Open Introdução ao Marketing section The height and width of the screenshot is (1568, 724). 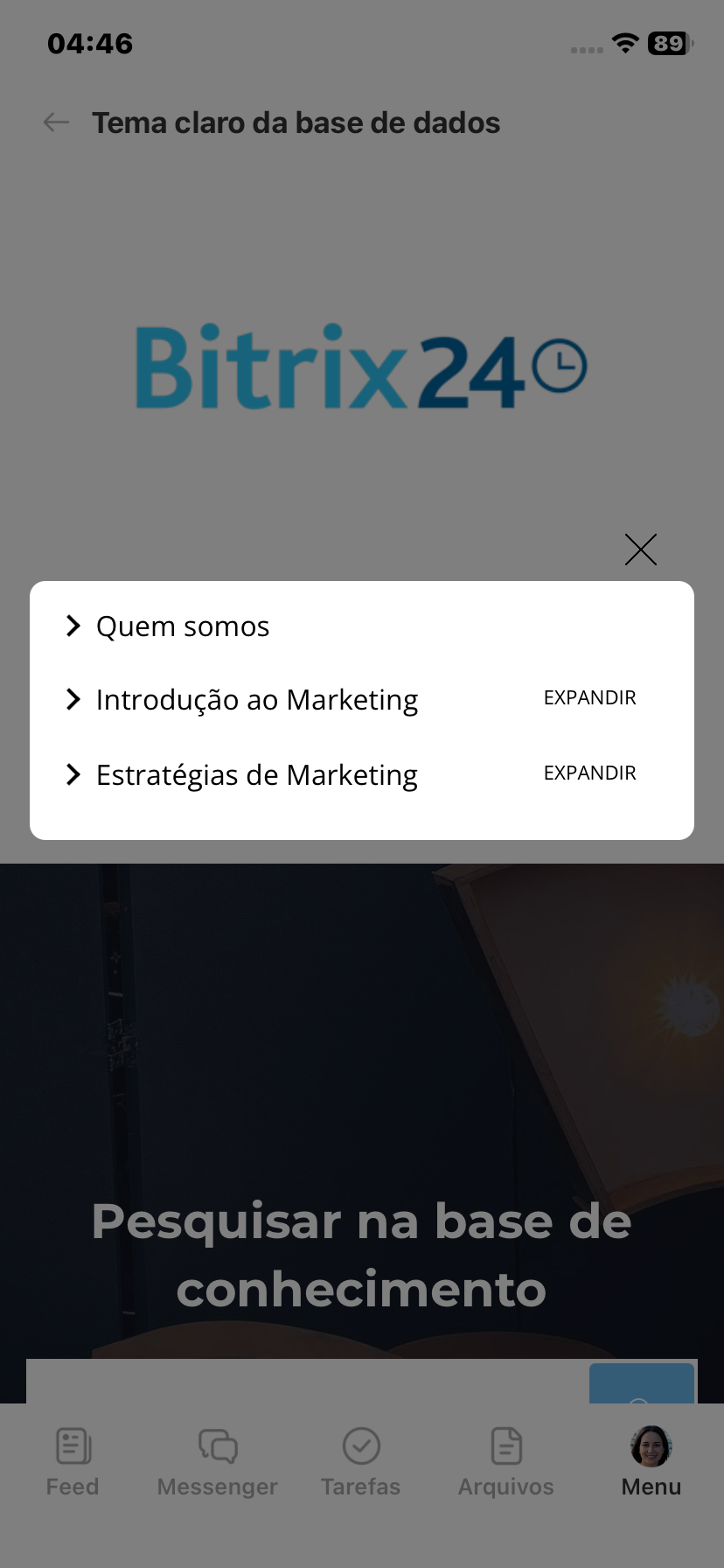tap(256, 700)
